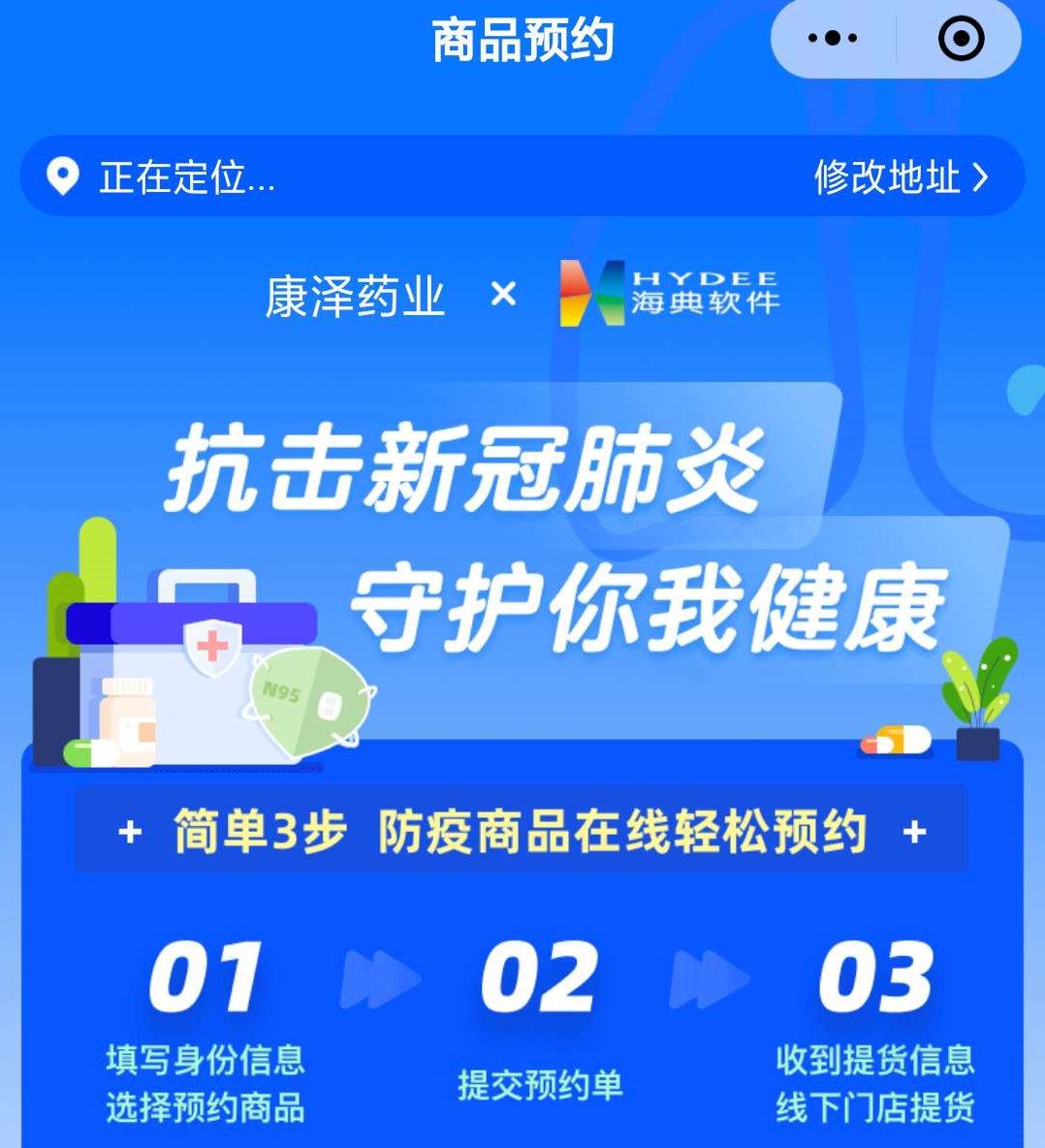Close the mini program via circle icon
1045x1148 pixels.
961,39
